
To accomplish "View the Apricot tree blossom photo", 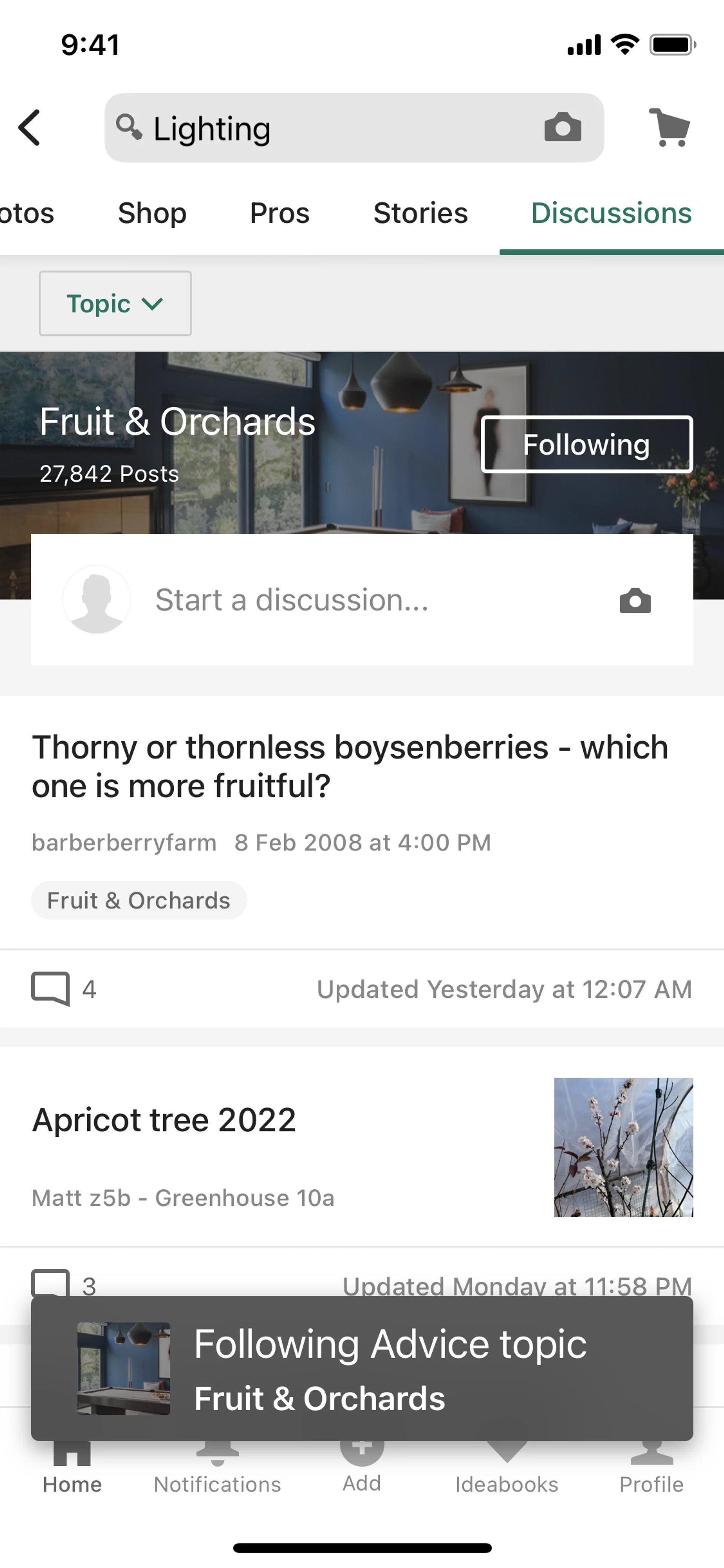I will (623, 1147).
